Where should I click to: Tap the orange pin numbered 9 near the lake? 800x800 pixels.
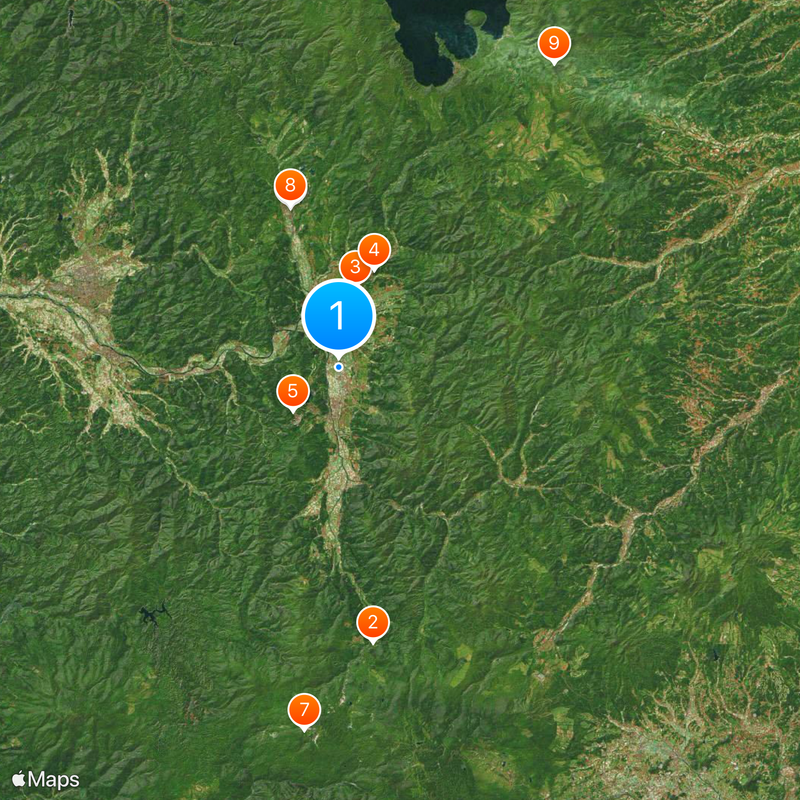coord(554,44)
